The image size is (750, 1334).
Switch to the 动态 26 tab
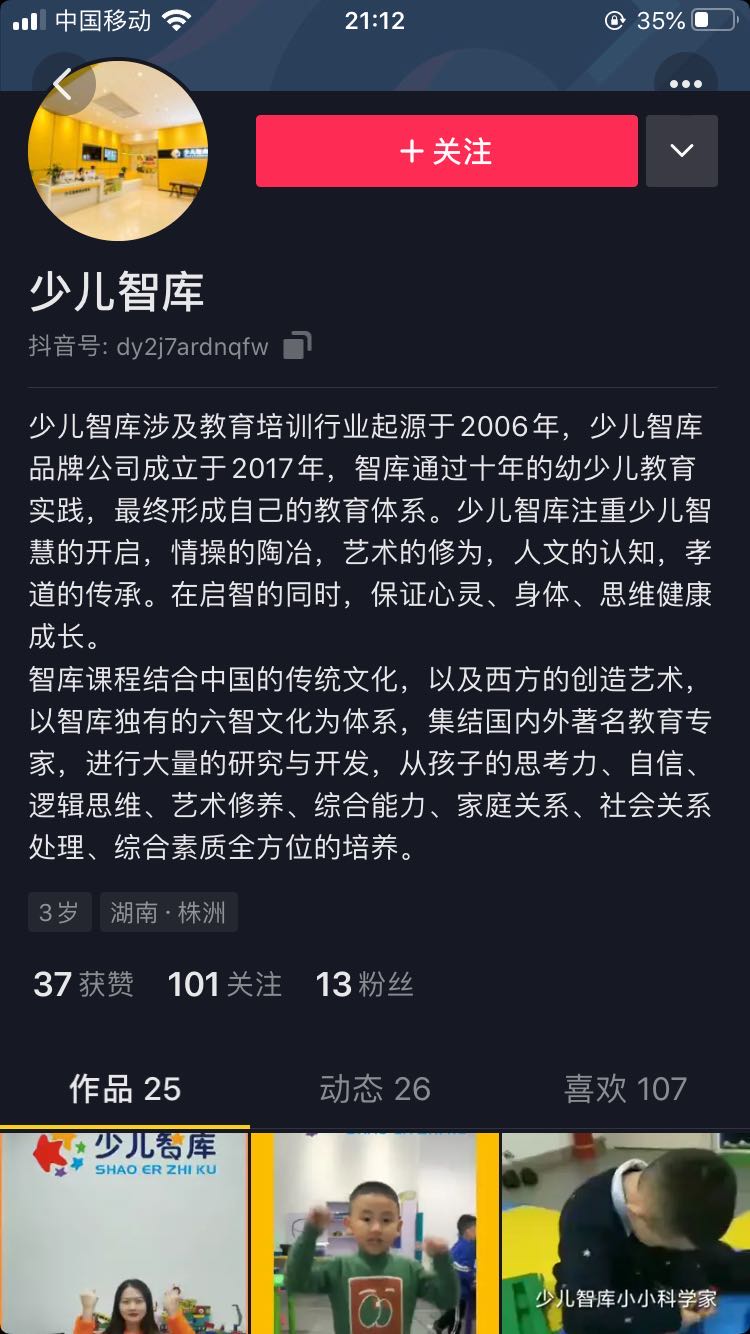[375, 1089]
